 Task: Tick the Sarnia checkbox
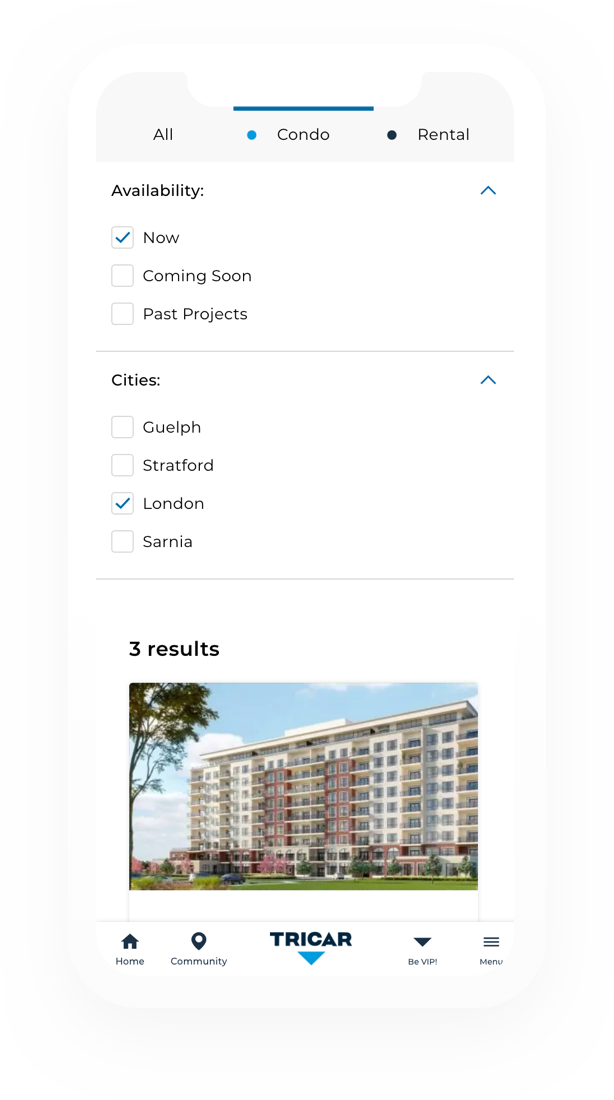tap(122, 542)
